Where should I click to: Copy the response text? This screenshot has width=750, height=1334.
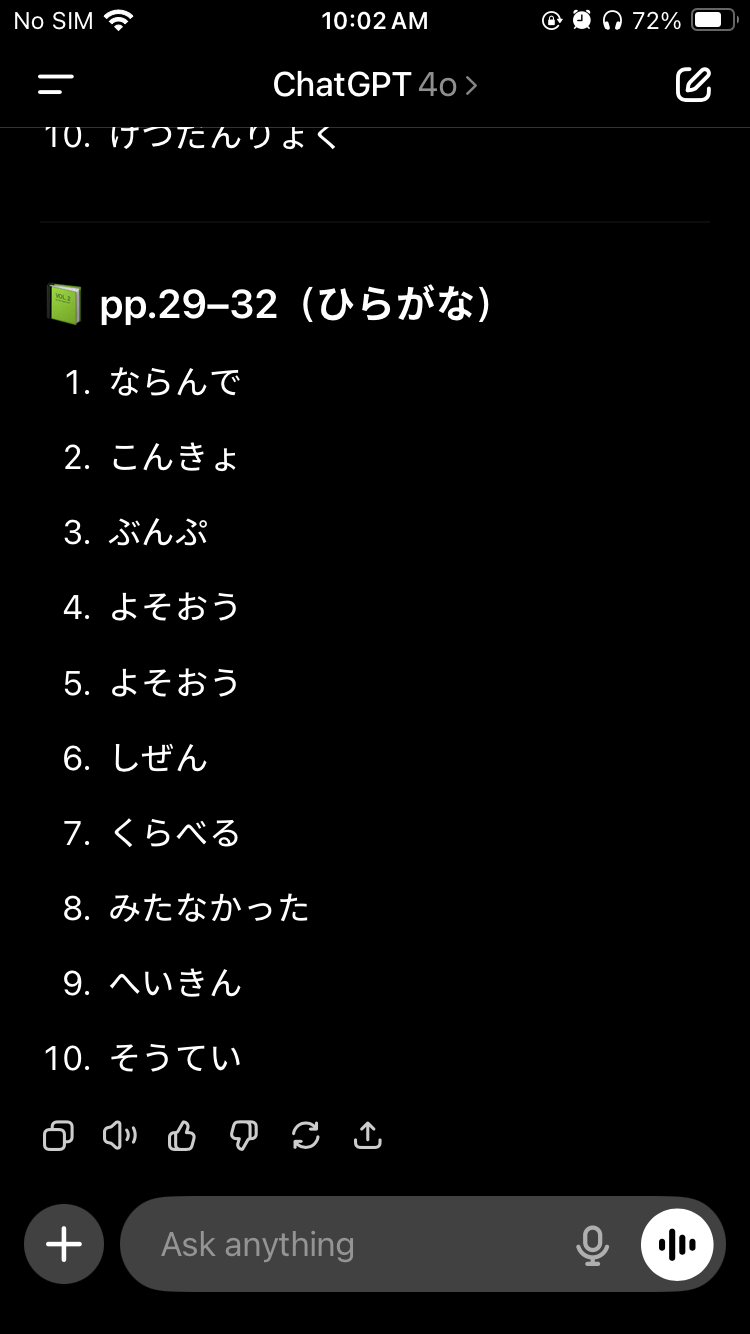(x=58, y=1136)
